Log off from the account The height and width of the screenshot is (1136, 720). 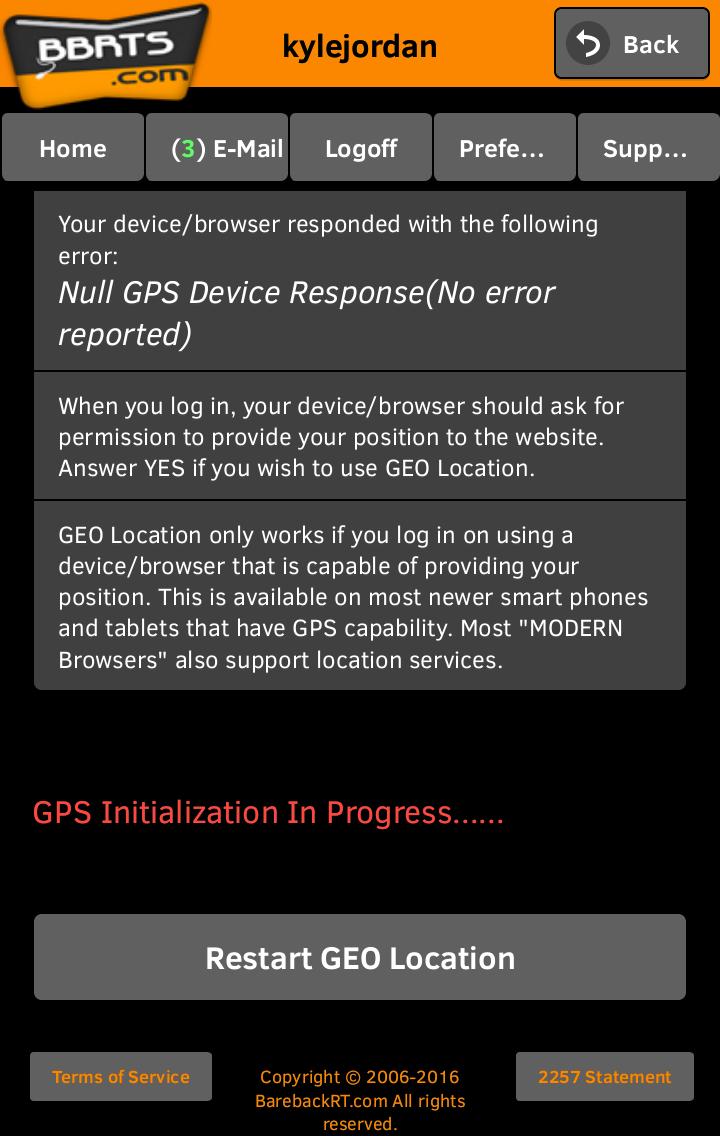[x=361, y=148]
